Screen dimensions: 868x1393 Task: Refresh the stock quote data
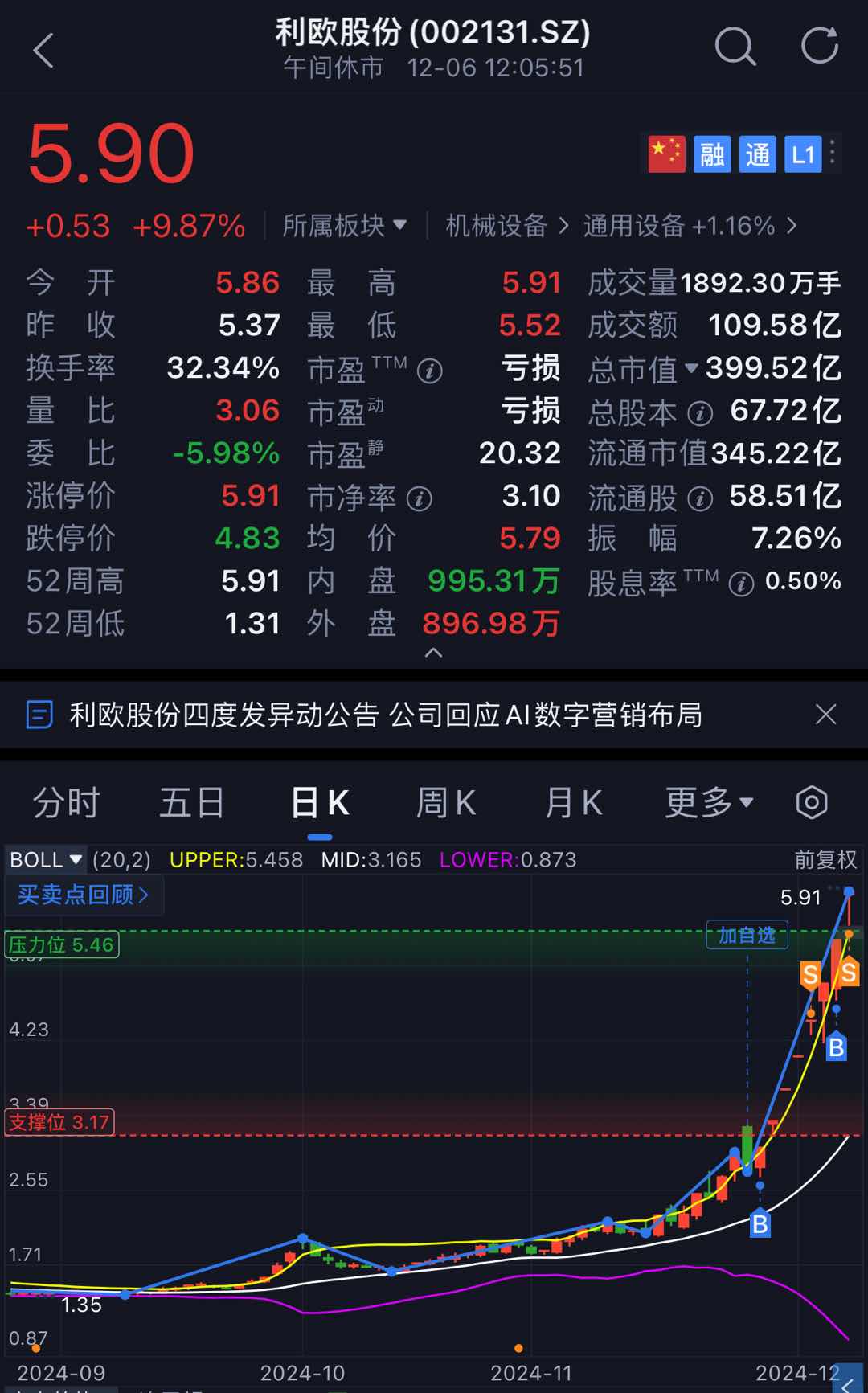(x=818, y=47)
